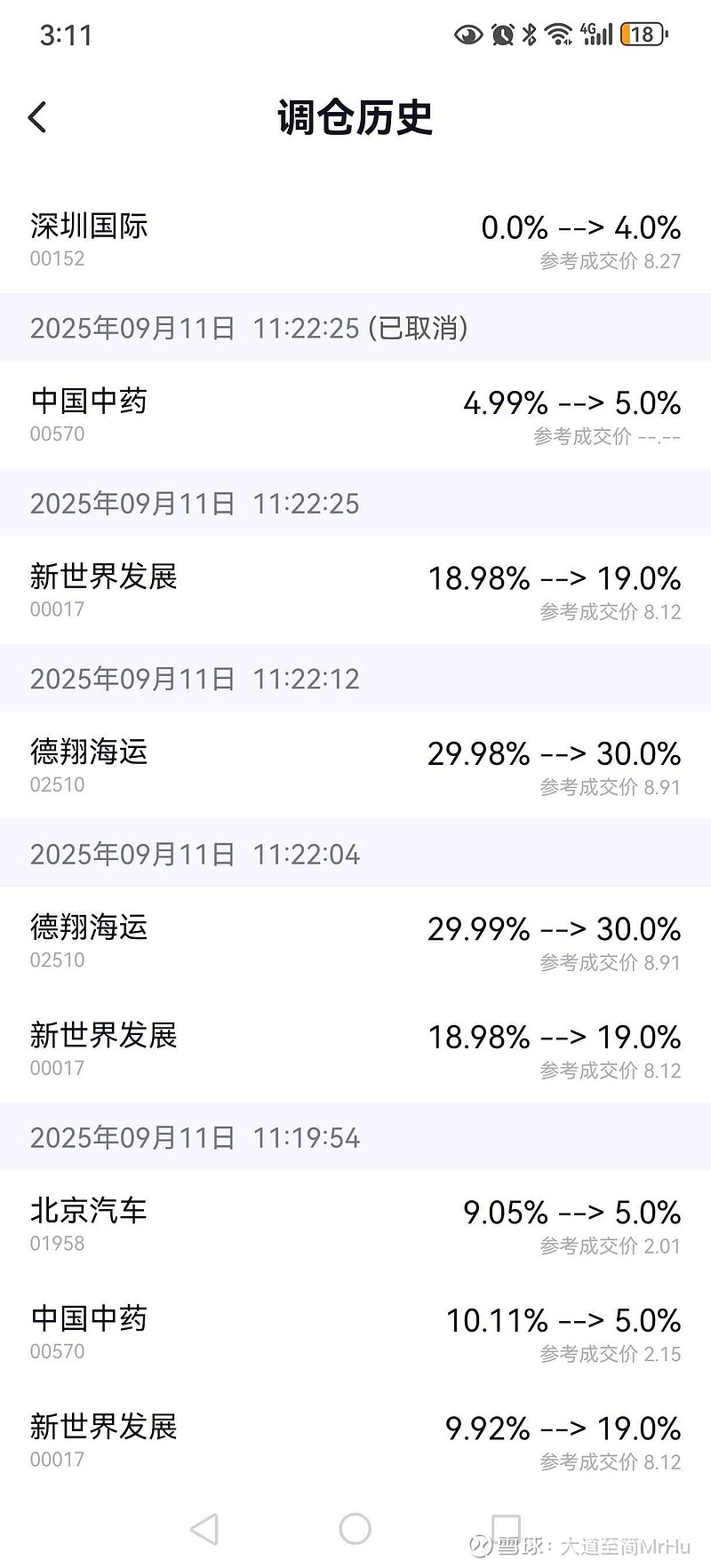Open 德翔海运 row showing 29.98% to 30.0%
The height and width of the screenshot is (1568, 711).
(x=355, y=766)
